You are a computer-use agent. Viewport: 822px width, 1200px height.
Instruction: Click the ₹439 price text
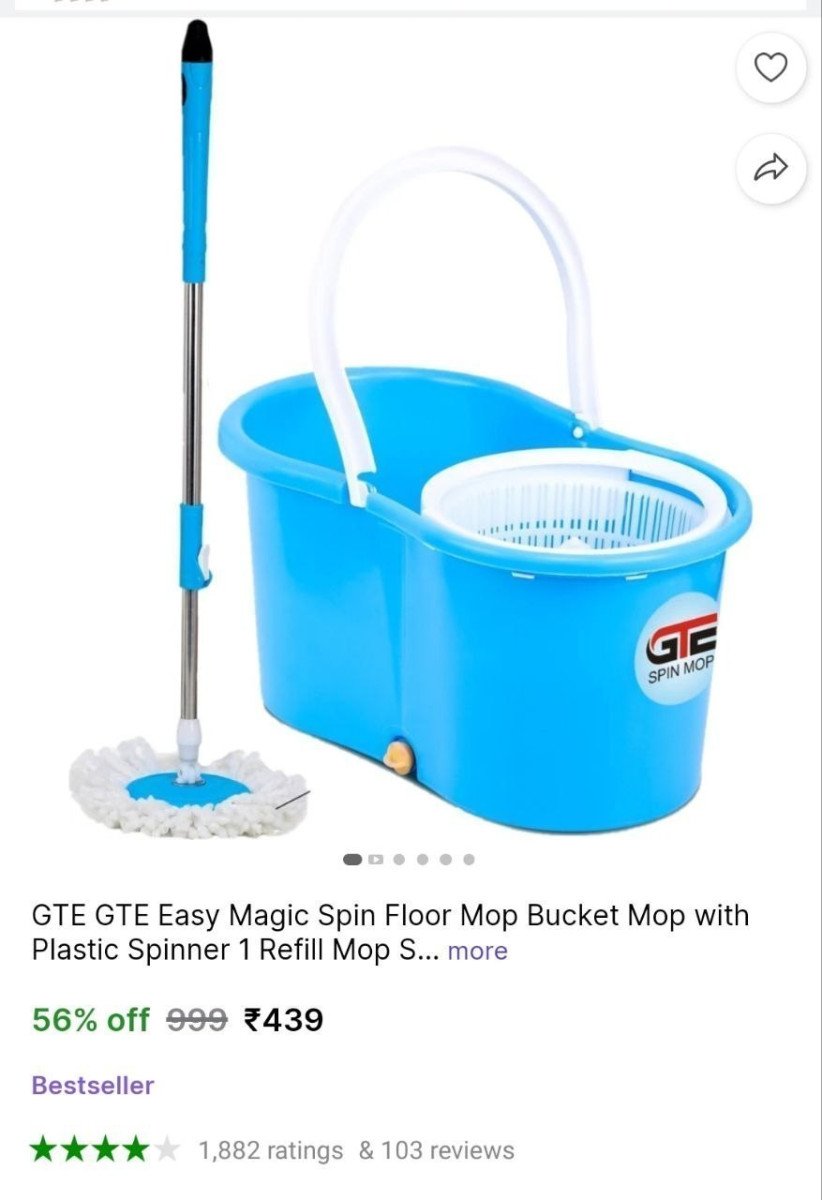pos(284,1020)
